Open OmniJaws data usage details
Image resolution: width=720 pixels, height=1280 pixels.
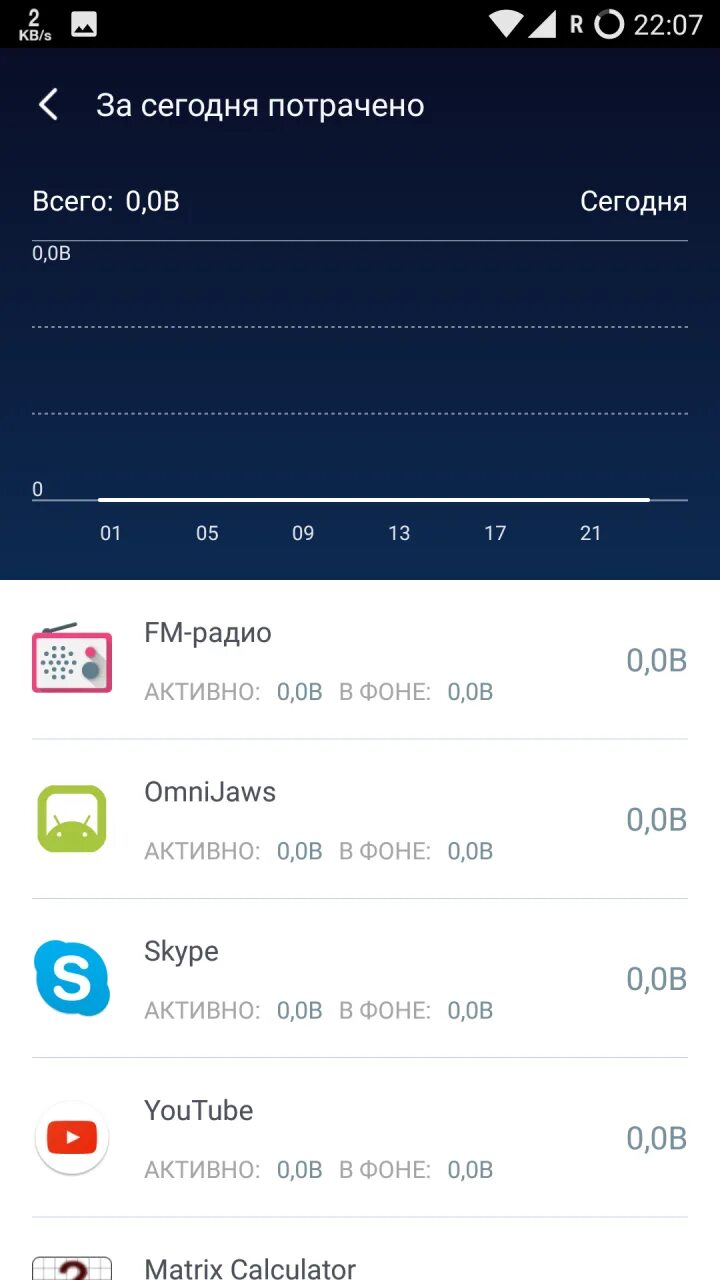click(x=360, y=820)
